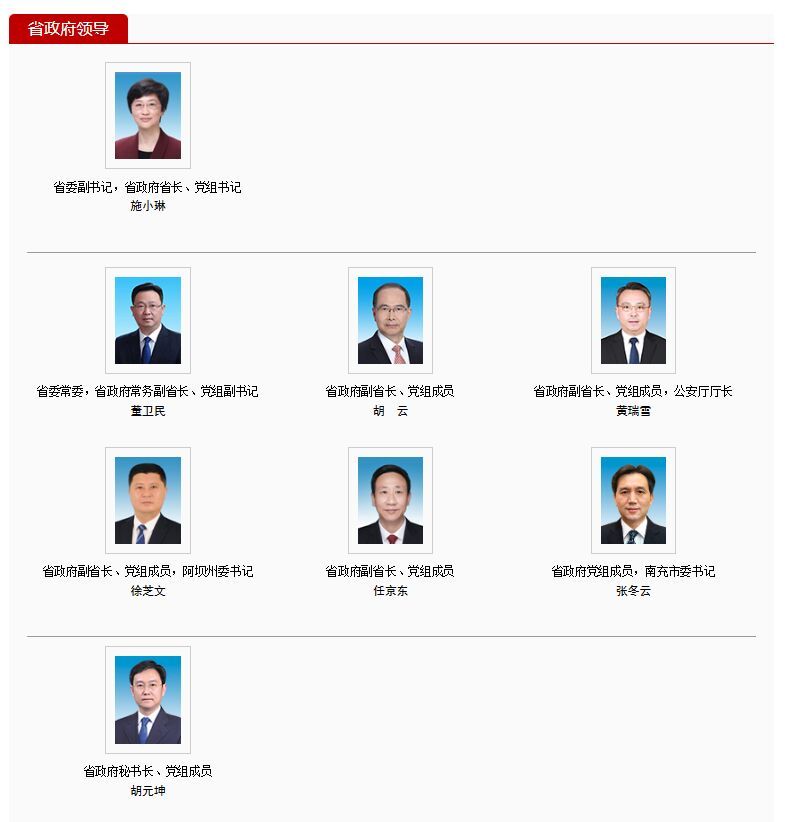Image resolution: width=785 pixels, height=822 pixels.
Task: Open 董卫民's profile photo
Action: tap(148, 320)
